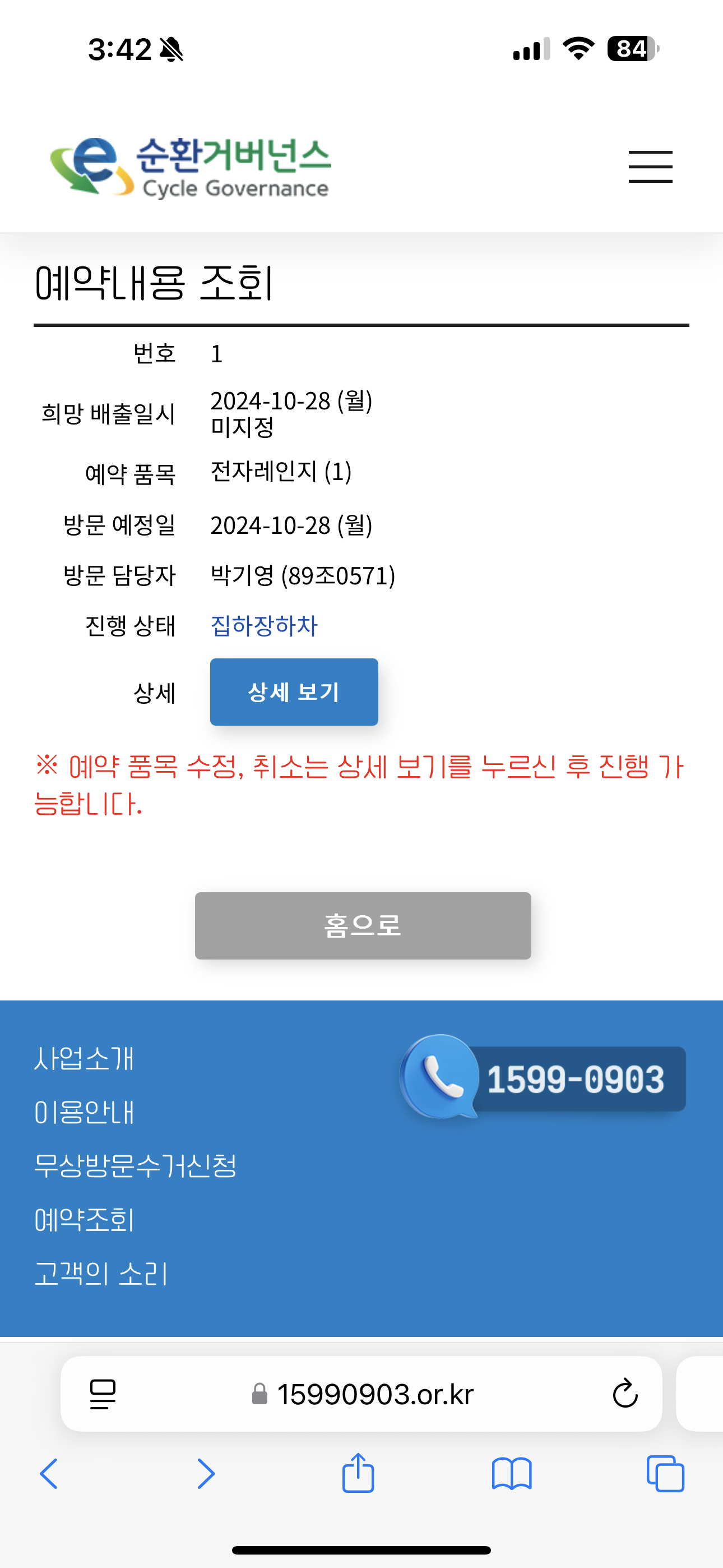Viewport: 723px width, 1568px height.
Task: Open the hamburger menu
Action: 650,167
